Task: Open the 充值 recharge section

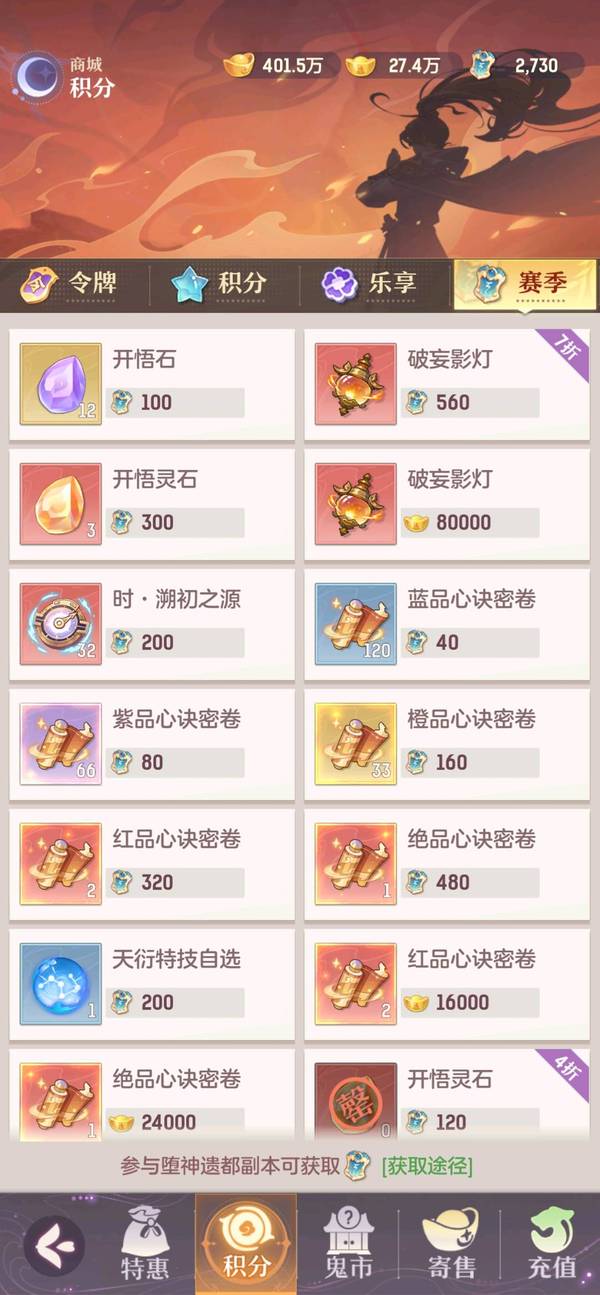Action: tap(552, 1245)
